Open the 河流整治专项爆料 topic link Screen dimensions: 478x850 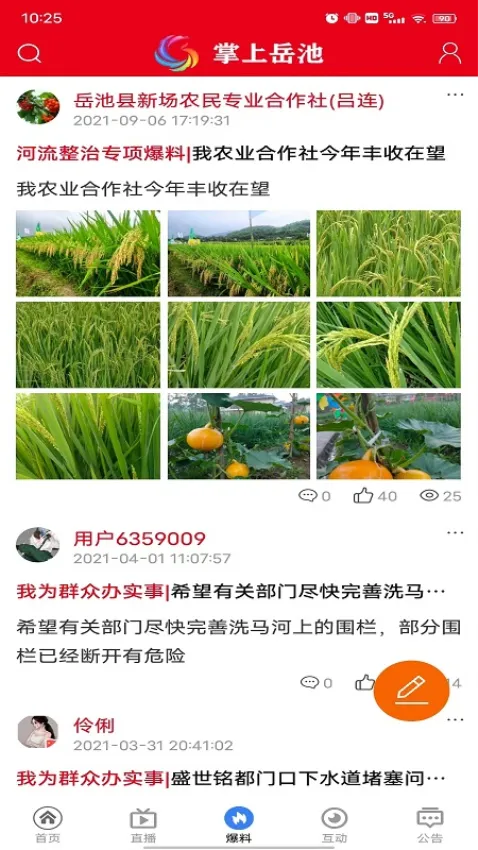coord(101,154)
